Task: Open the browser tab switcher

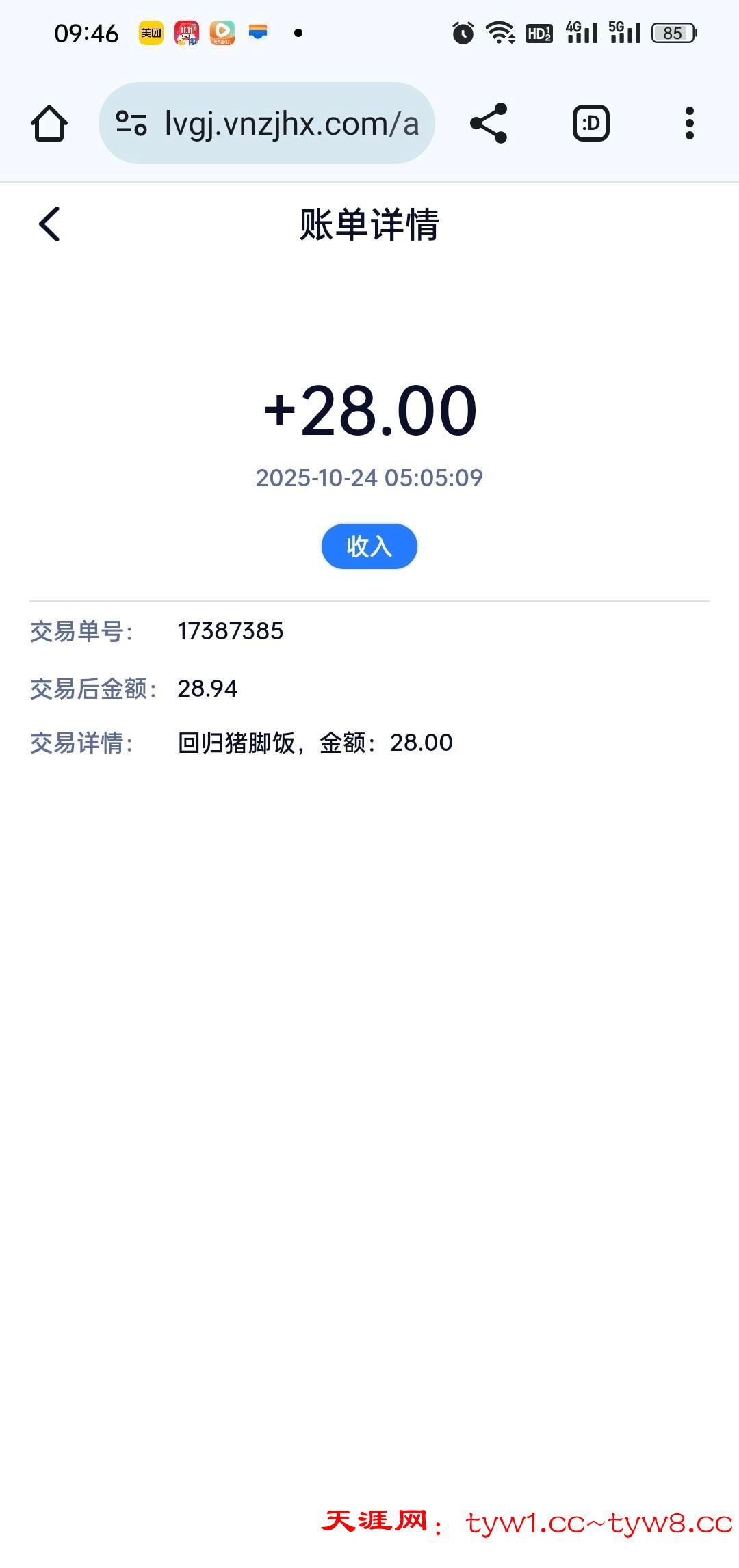Action: coord(591,124)
